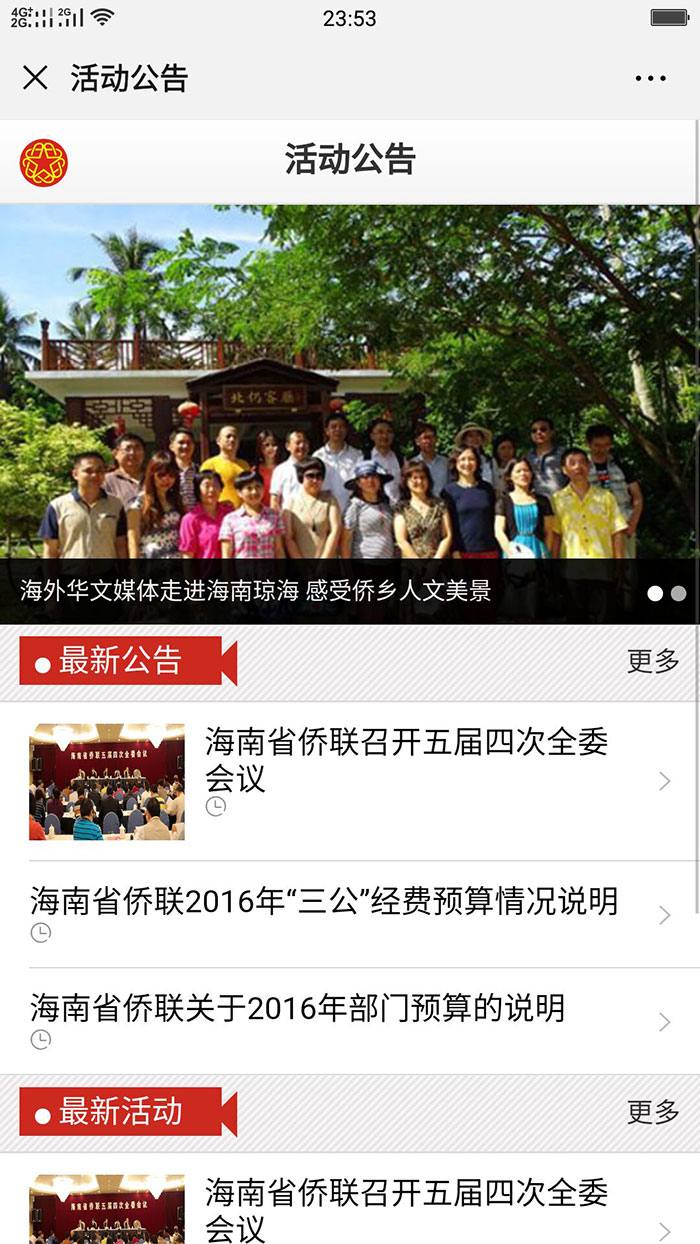Screen dimensions: 700x1244
Task: Close the 活动公告 webpage
Action: (x=35, y=78)
